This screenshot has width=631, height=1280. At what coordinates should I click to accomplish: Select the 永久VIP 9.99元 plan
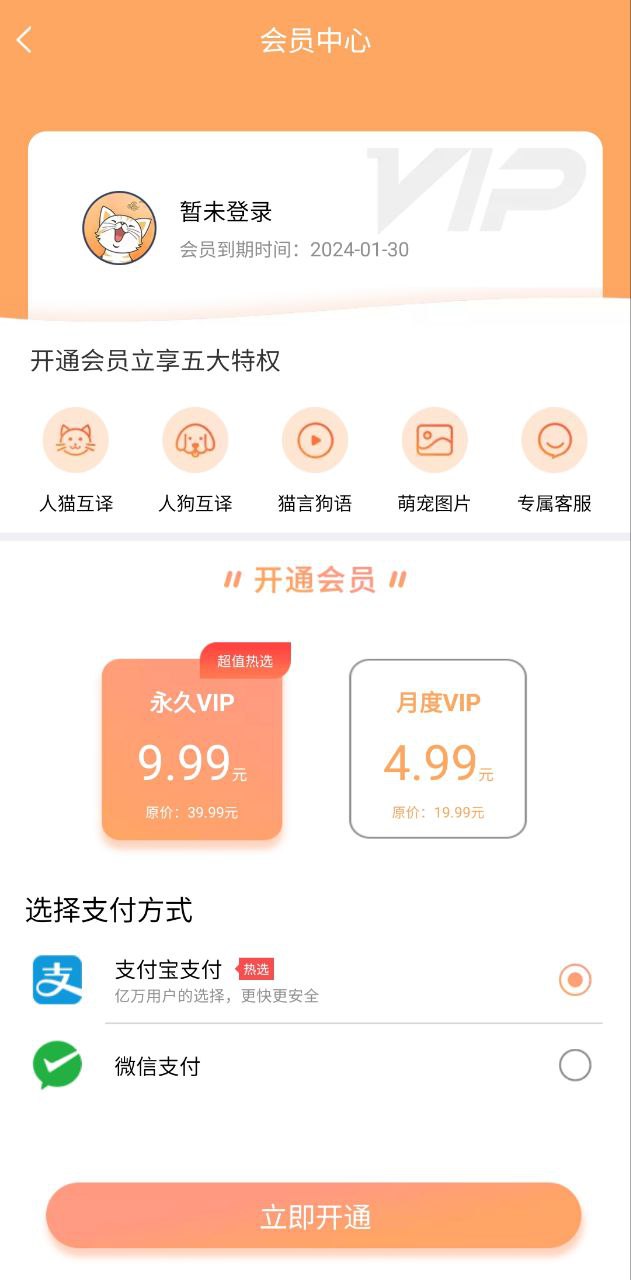pyautogui.click(x=192, y=750)
